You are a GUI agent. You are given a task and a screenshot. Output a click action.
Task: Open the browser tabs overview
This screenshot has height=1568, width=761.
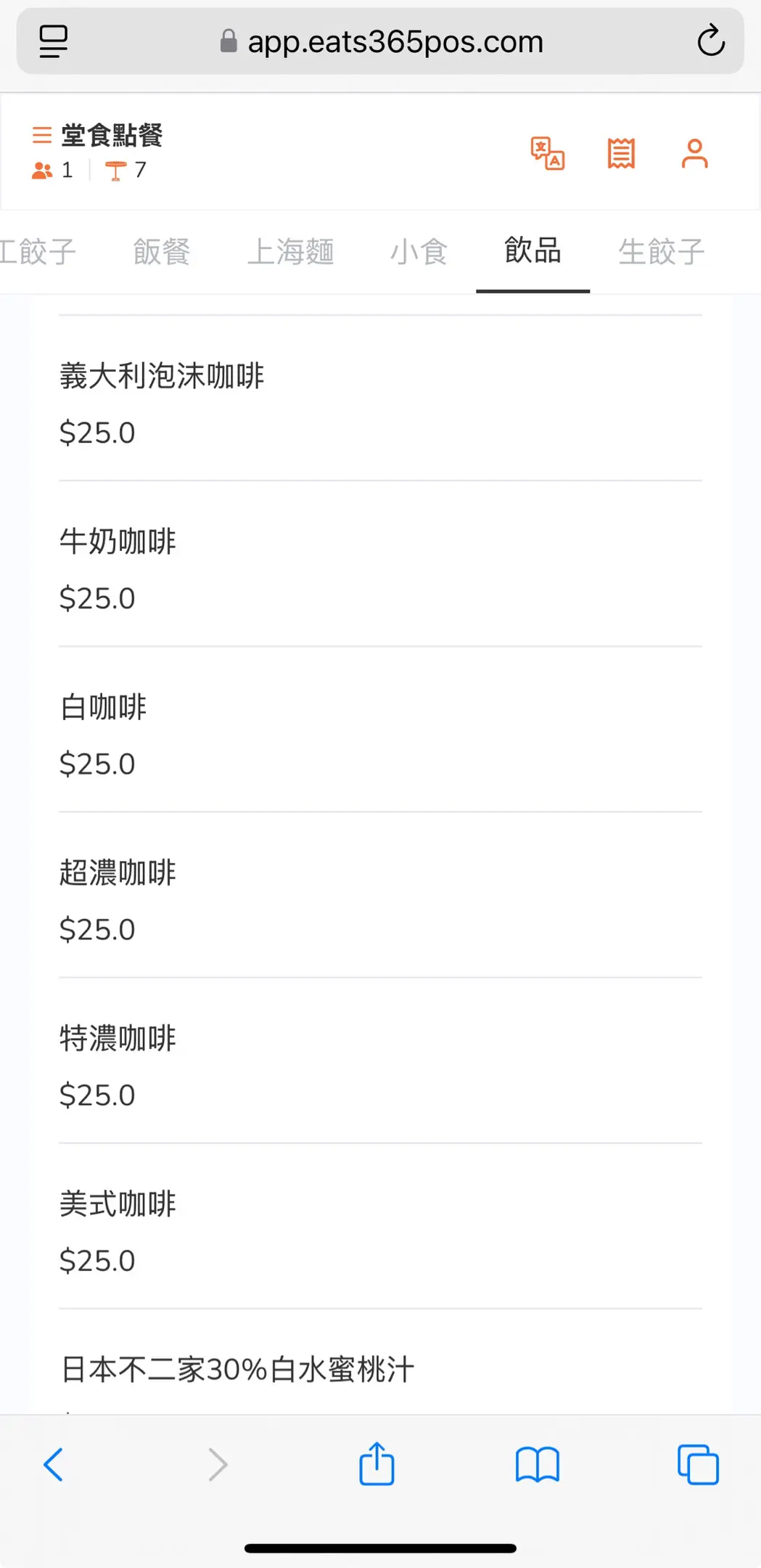698,1464
